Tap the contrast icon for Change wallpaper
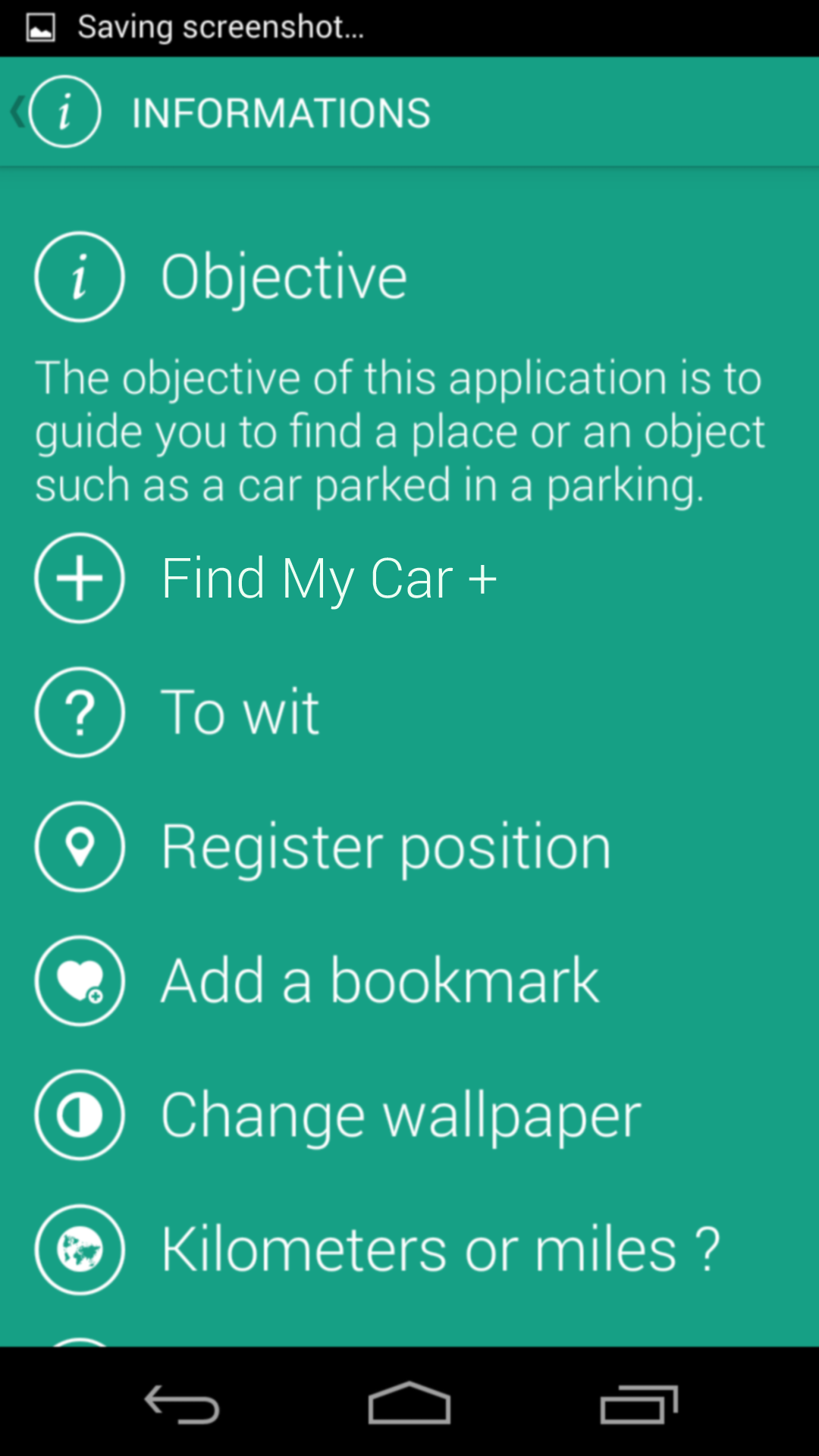The image size is (819, 1456). [x=79, y=1115]
